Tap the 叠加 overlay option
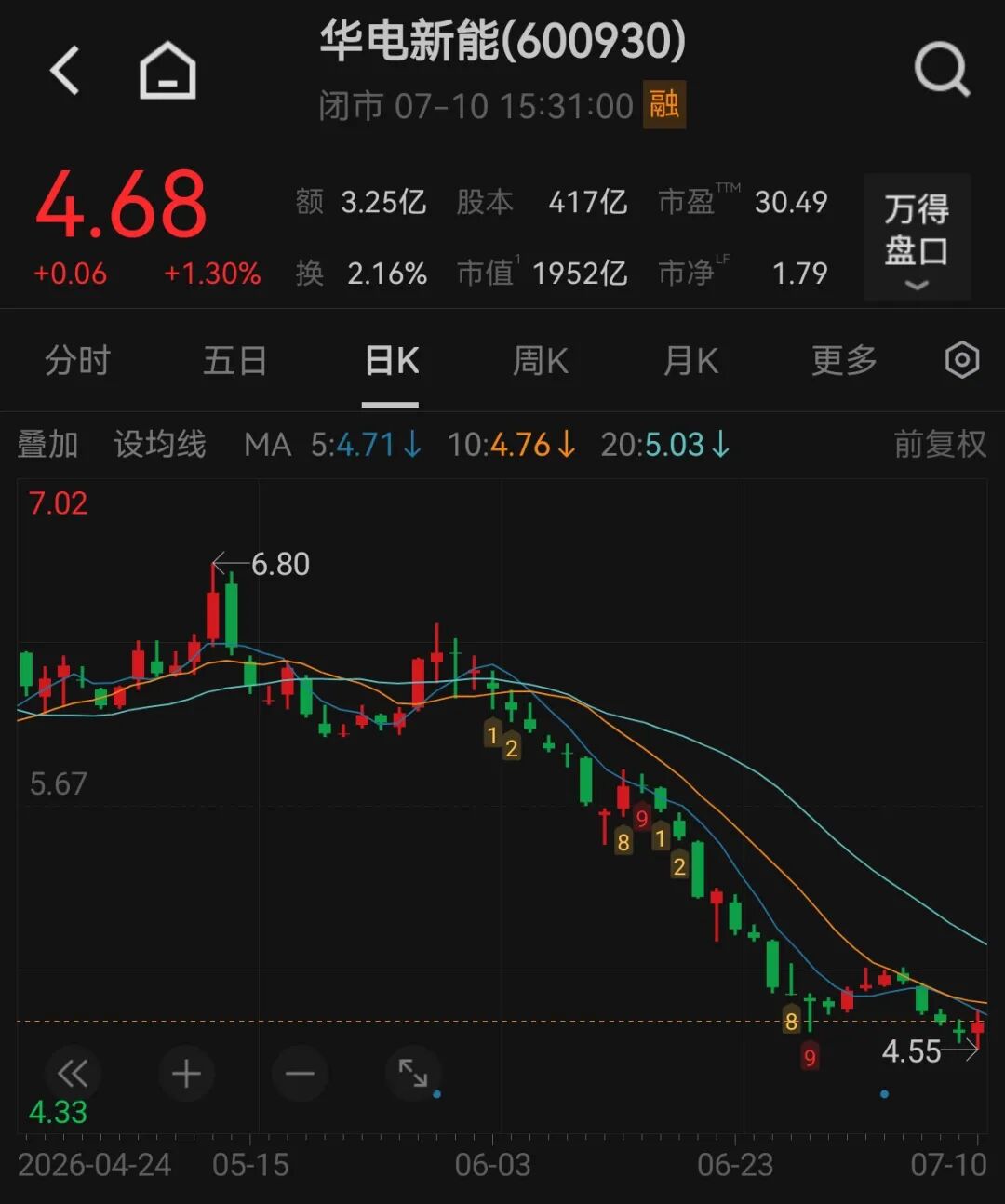Viewport: 1005px width, 1204px height. 47,445
